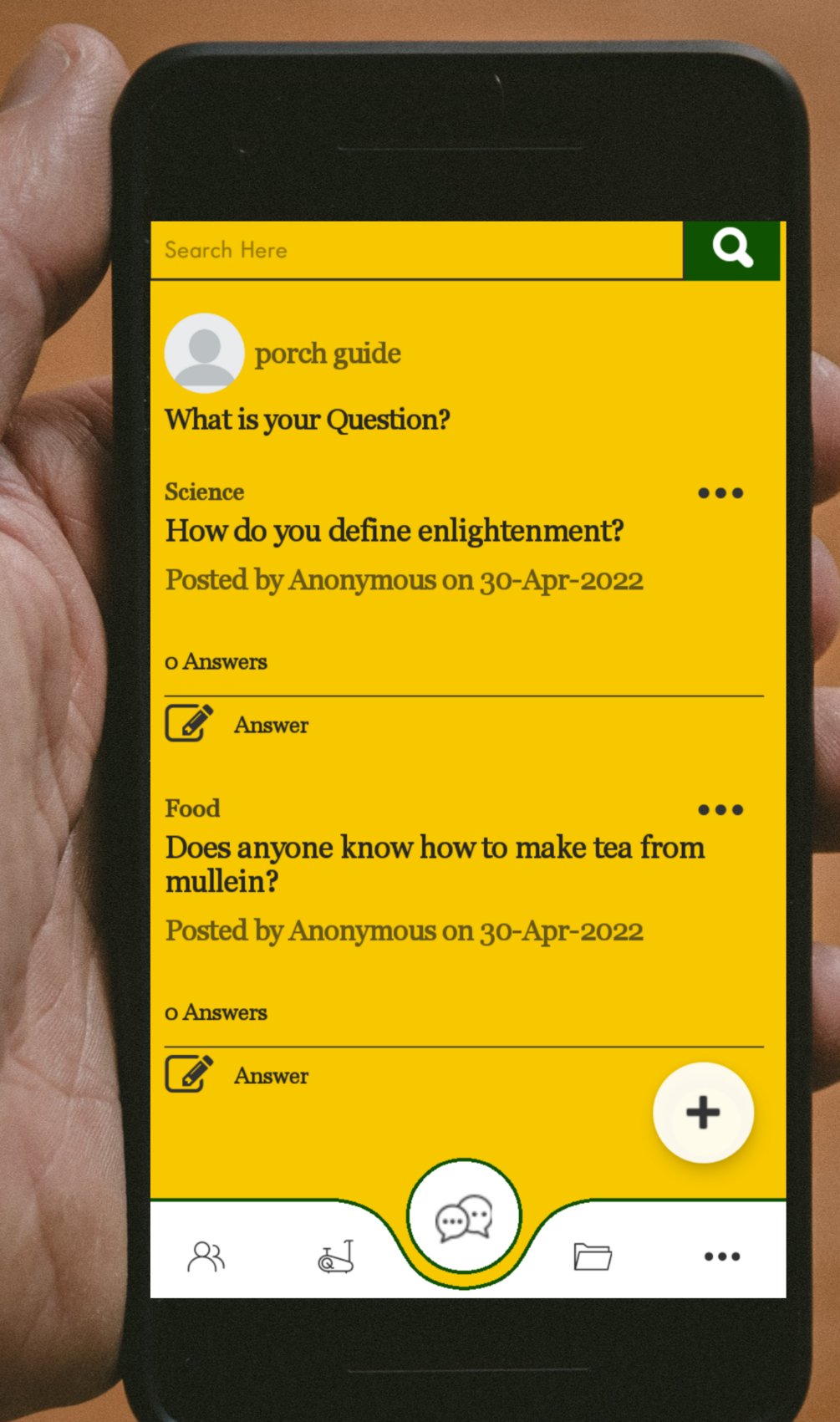Open options for the mullein tea question
Viewport: 840px width, 1422px height.
[x=720, y=809]
